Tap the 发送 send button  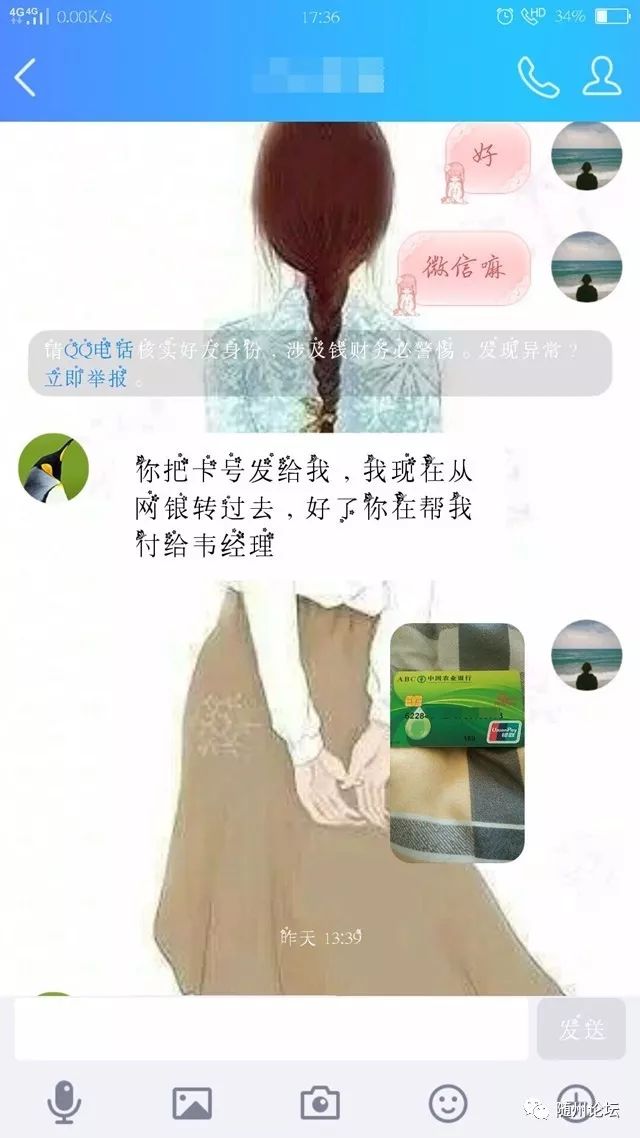pyautogui.click(x=581, y=1029)
